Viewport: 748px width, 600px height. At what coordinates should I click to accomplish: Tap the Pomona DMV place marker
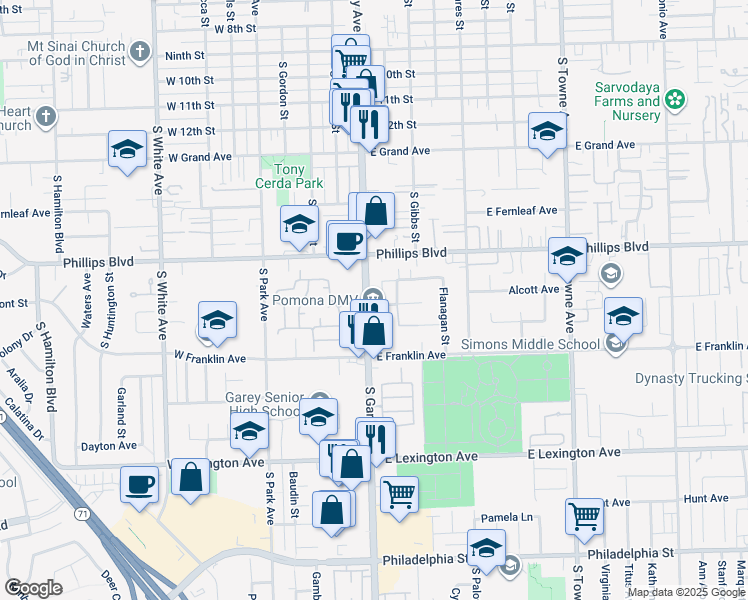coord(374,296)
